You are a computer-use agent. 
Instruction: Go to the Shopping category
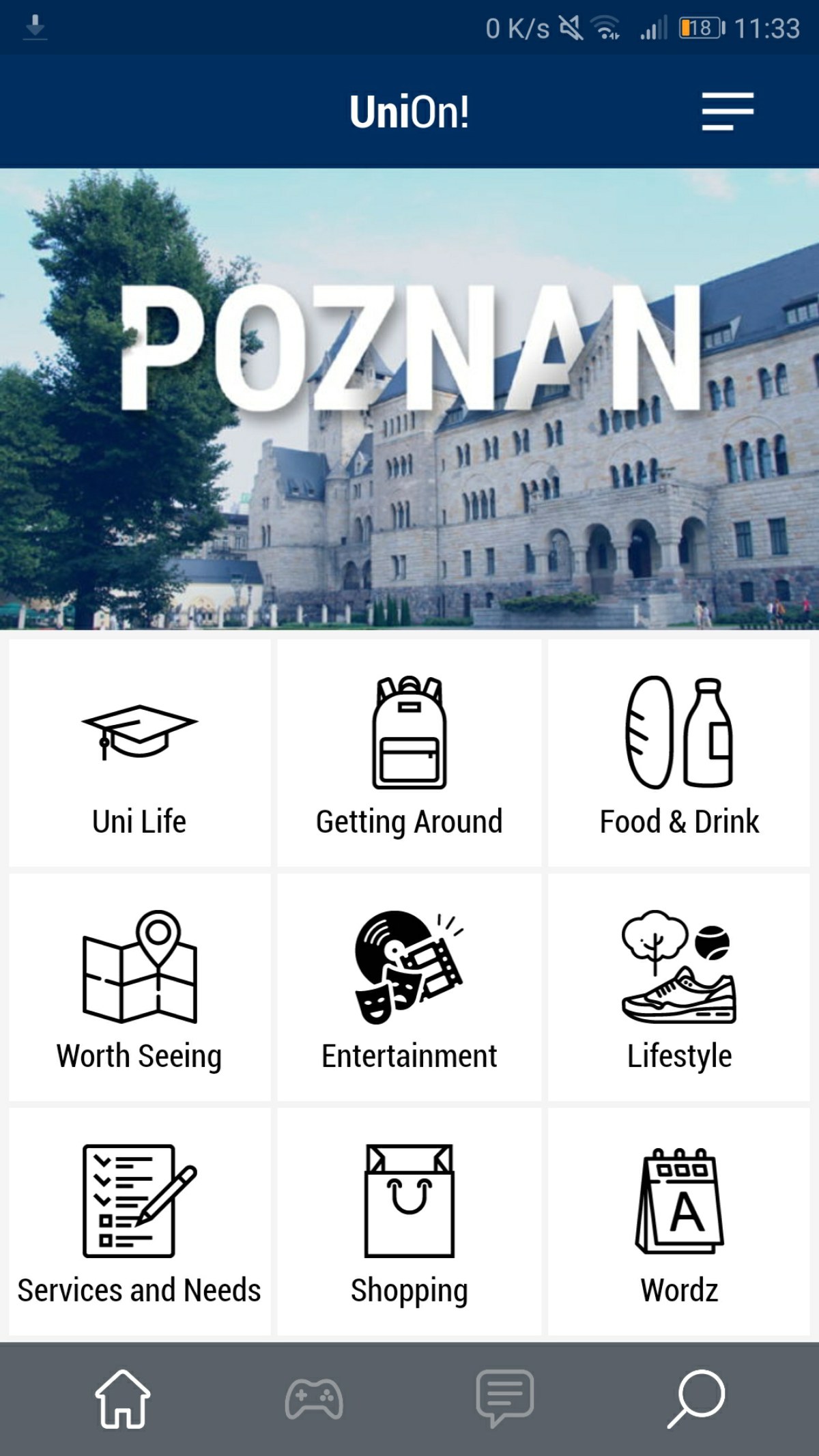[x=409, y=1222]
